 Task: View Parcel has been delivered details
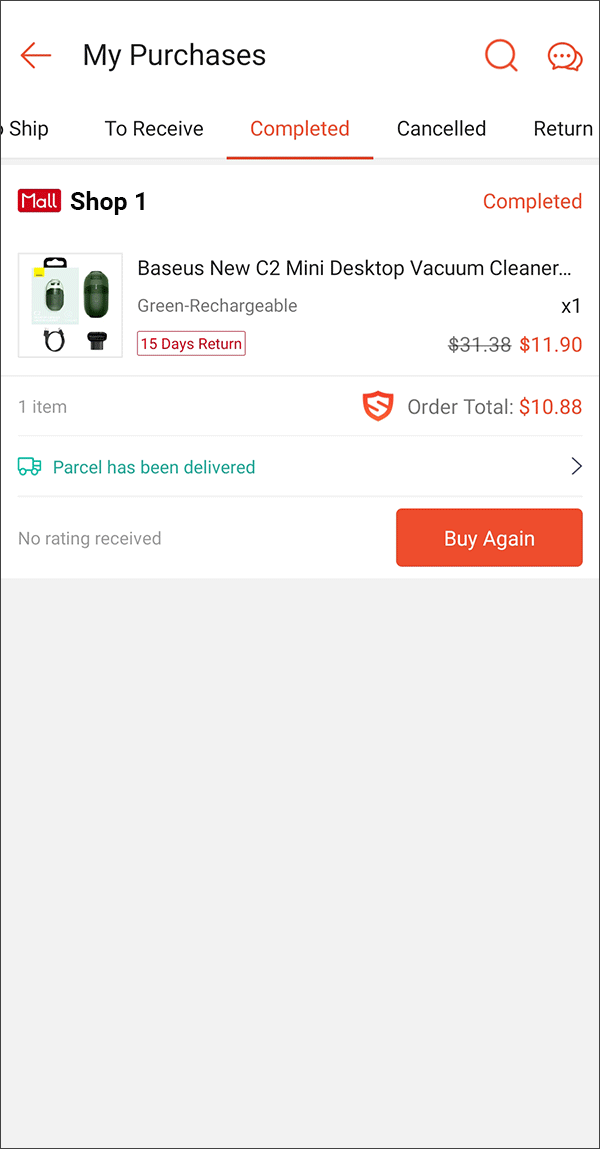point(300,467)
